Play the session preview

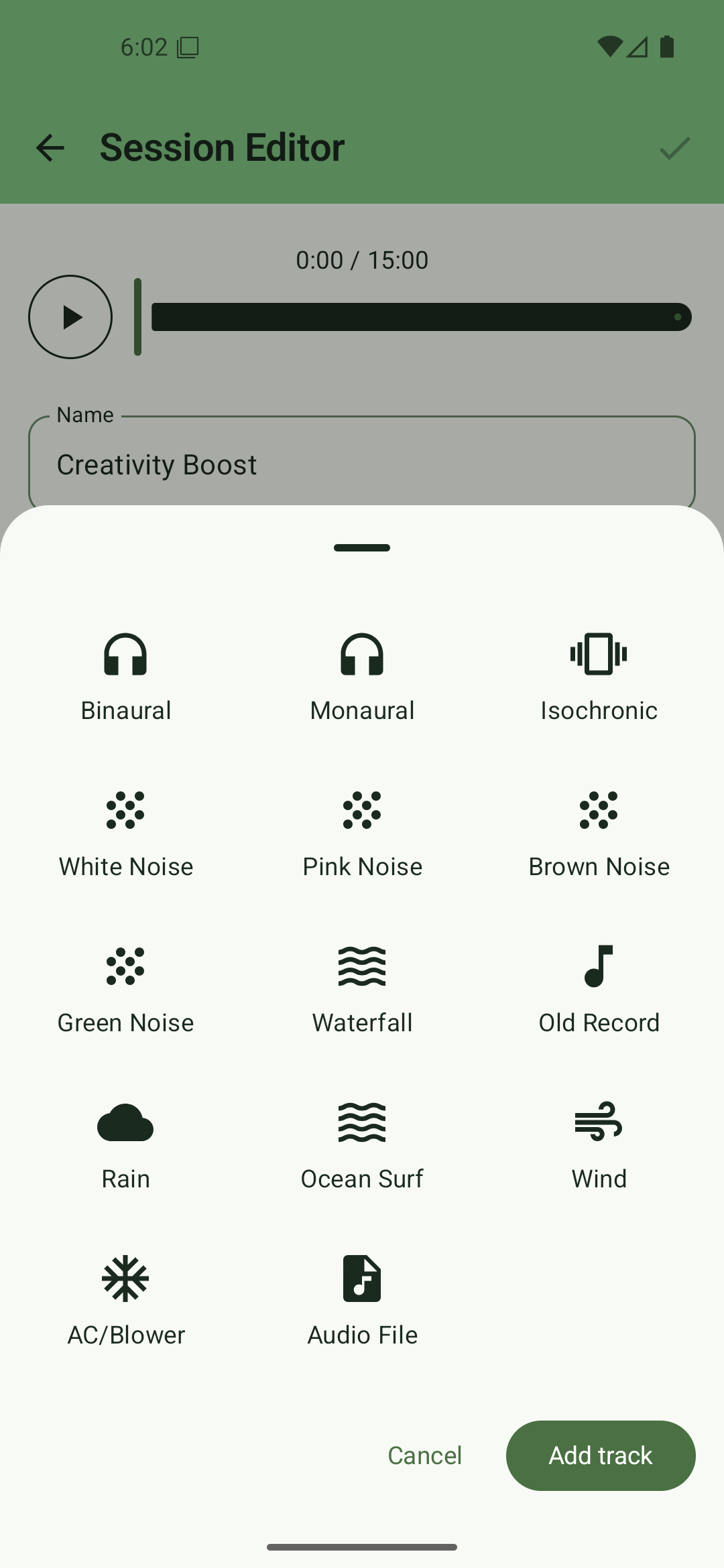[70, 317]
